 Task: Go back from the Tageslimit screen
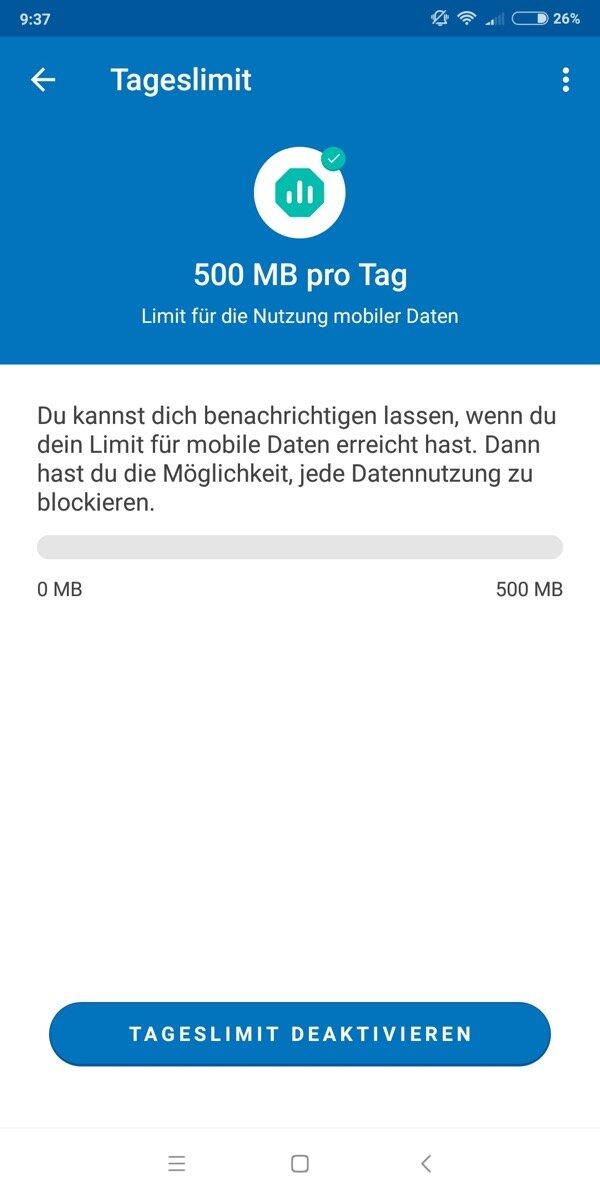(x=43, y=80)
